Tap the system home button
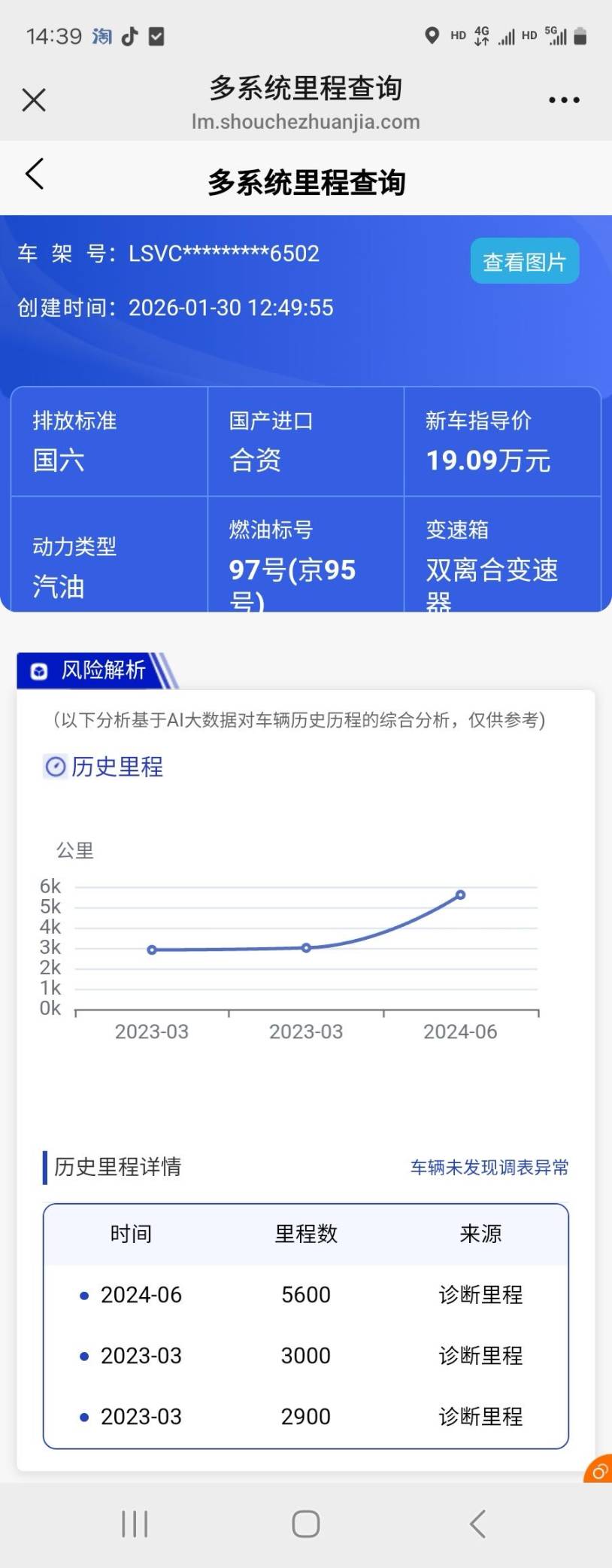This screenshot has height=1568, width=612. pos(306,1524)
